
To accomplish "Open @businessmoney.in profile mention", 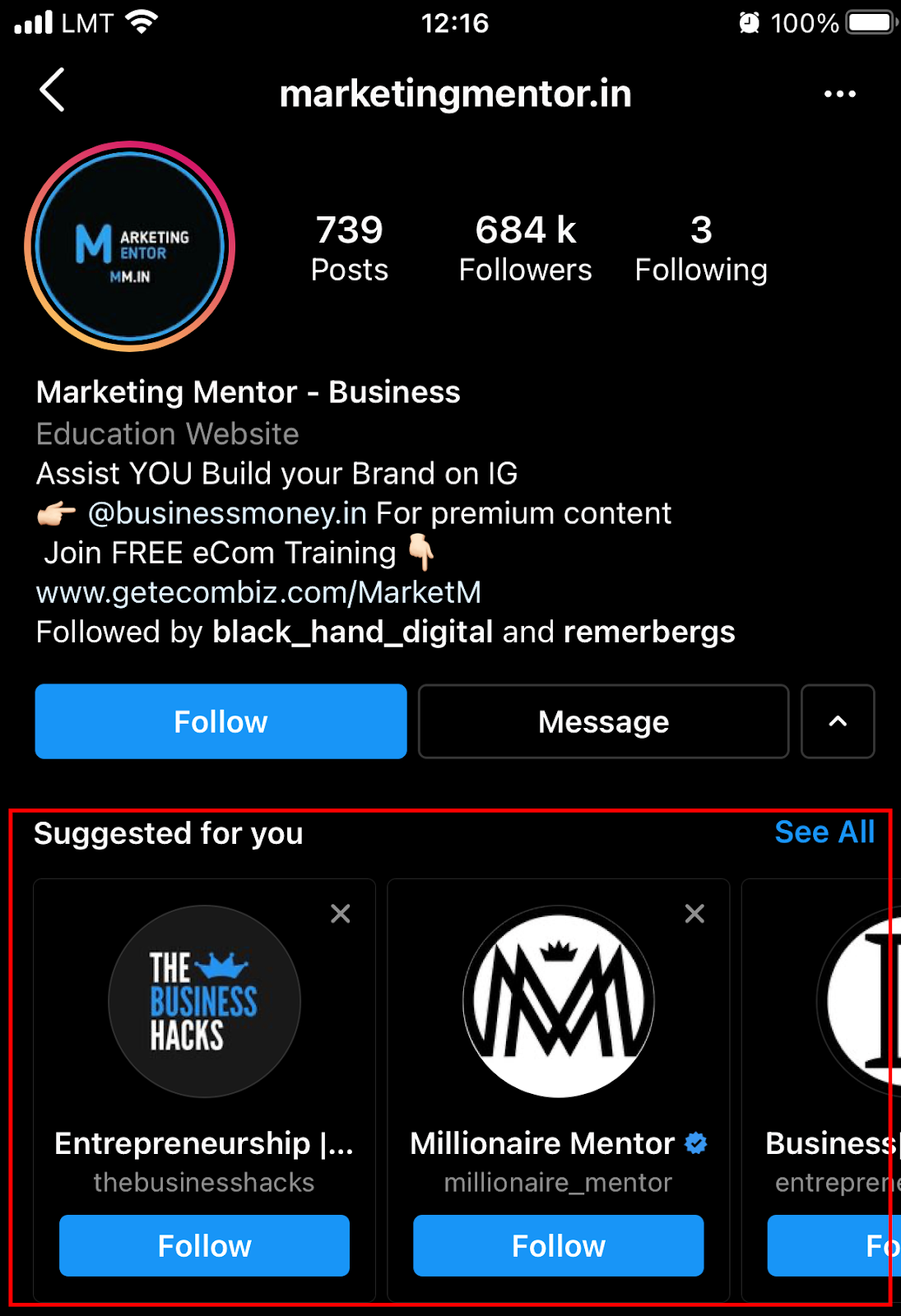I will click(x=227, y=513).
